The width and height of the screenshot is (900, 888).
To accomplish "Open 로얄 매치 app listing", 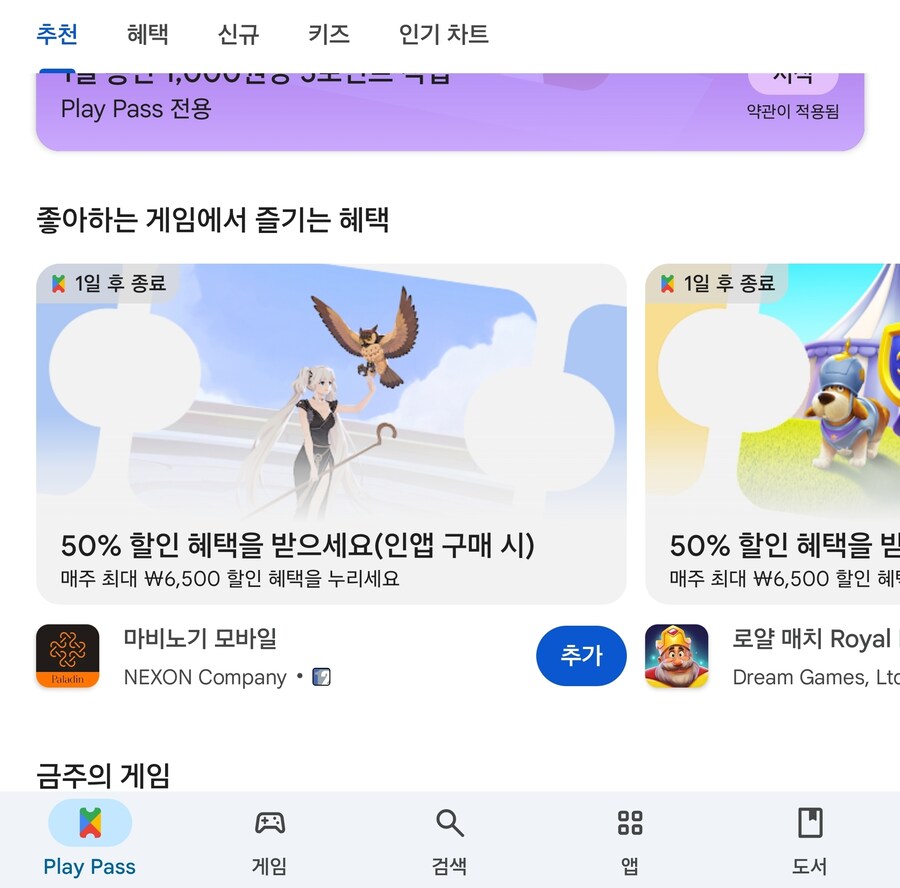I will (800, 656).
